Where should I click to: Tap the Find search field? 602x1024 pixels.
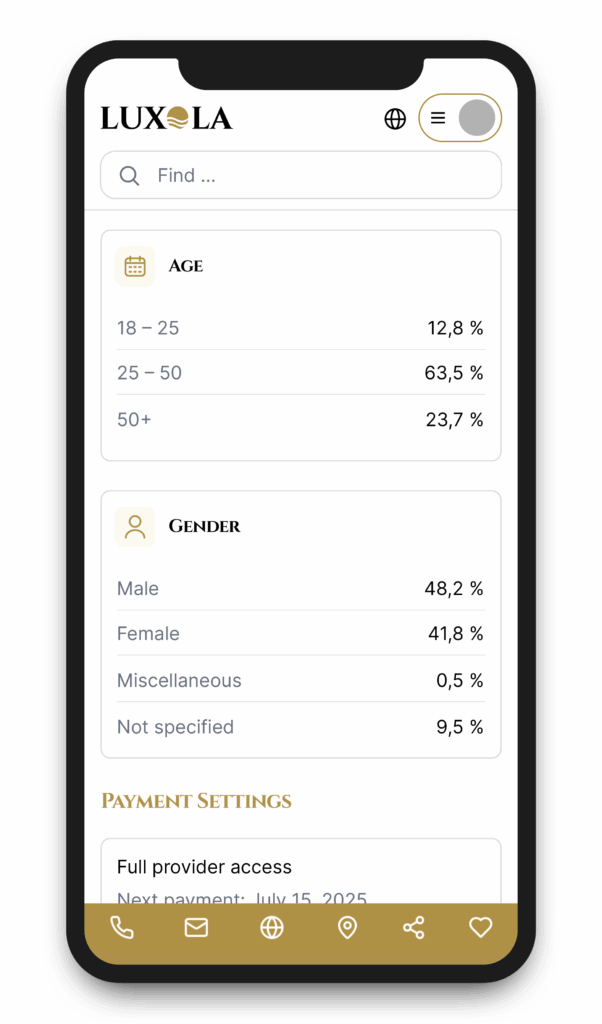point(300,176)
